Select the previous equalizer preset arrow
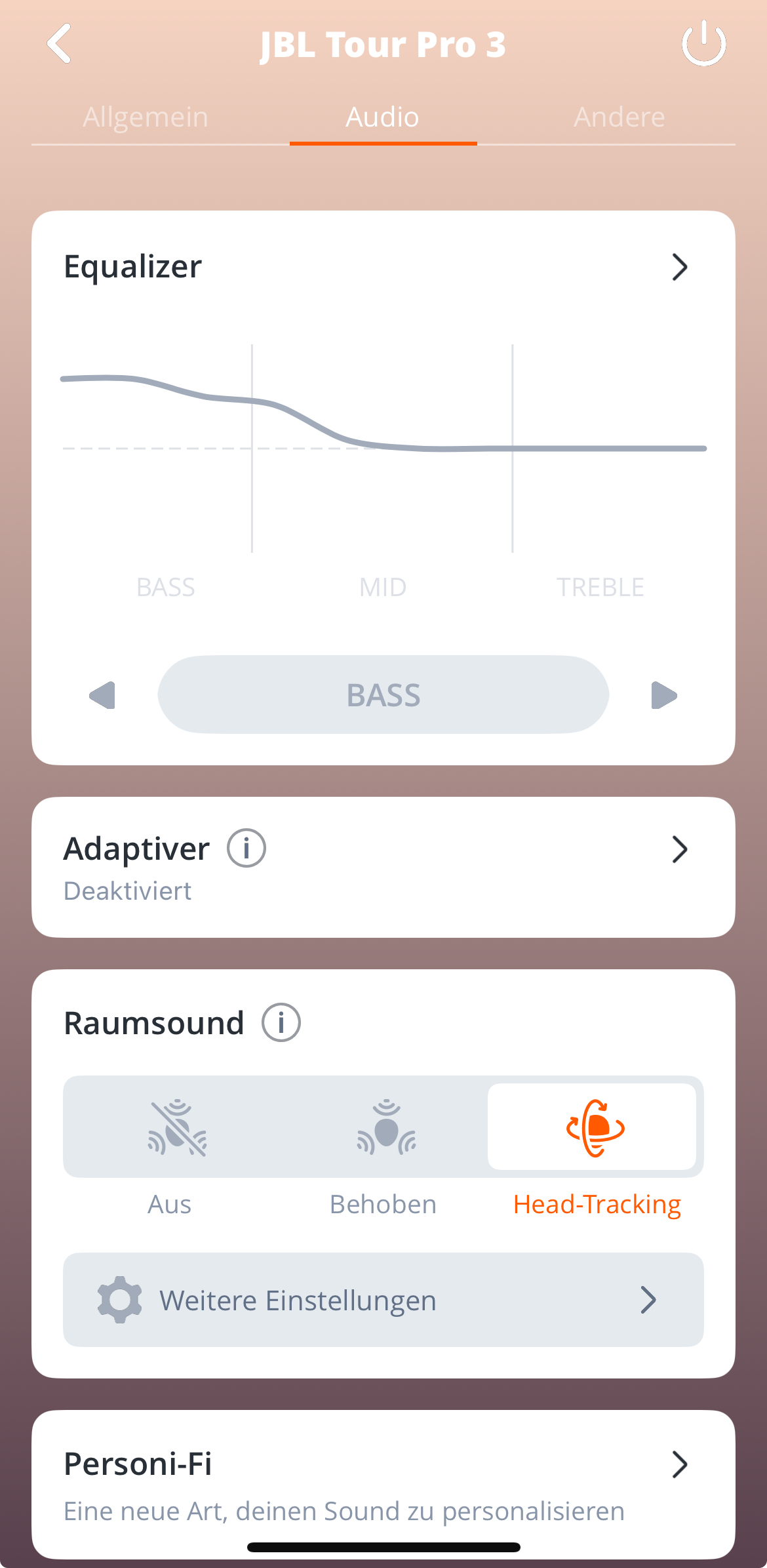This screenshot has height=1568, width=767. (x=102, y=695)
